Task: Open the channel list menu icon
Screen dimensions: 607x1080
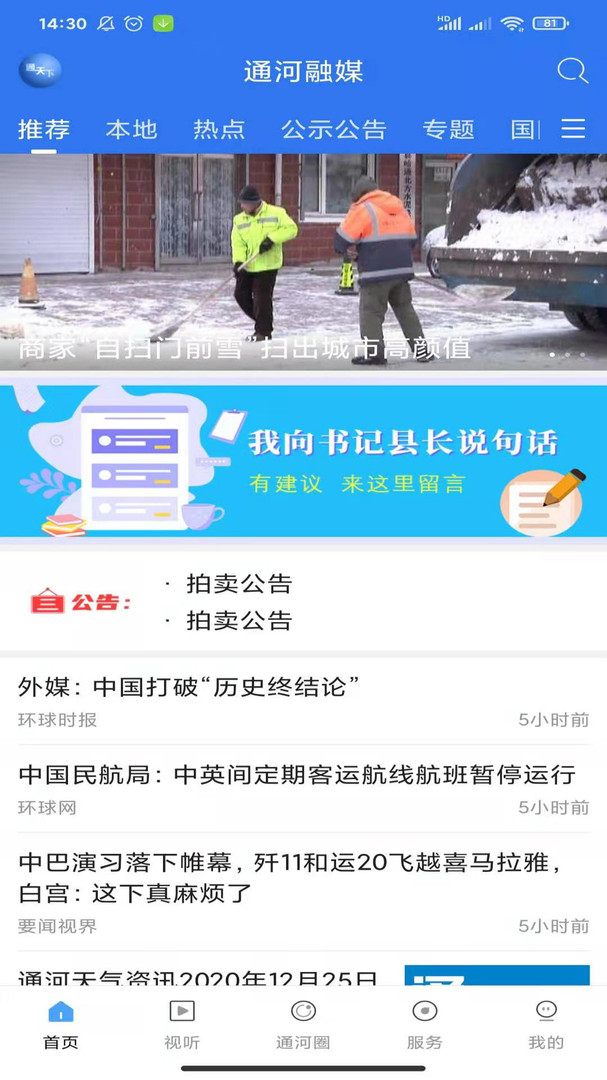Action: pos(573,129)
